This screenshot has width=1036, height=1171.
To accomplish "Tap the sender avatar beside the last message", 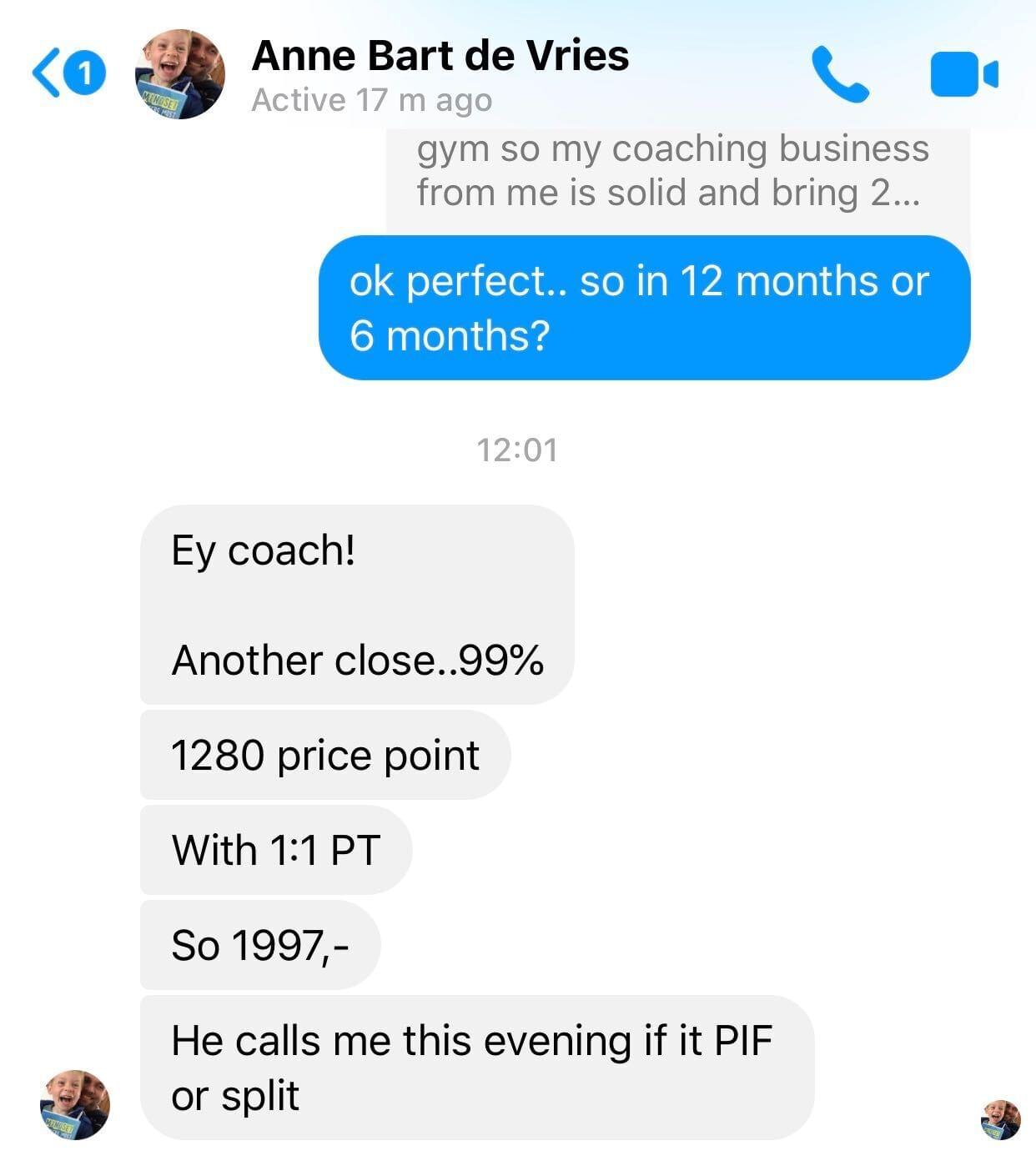I will (74, 1104).
